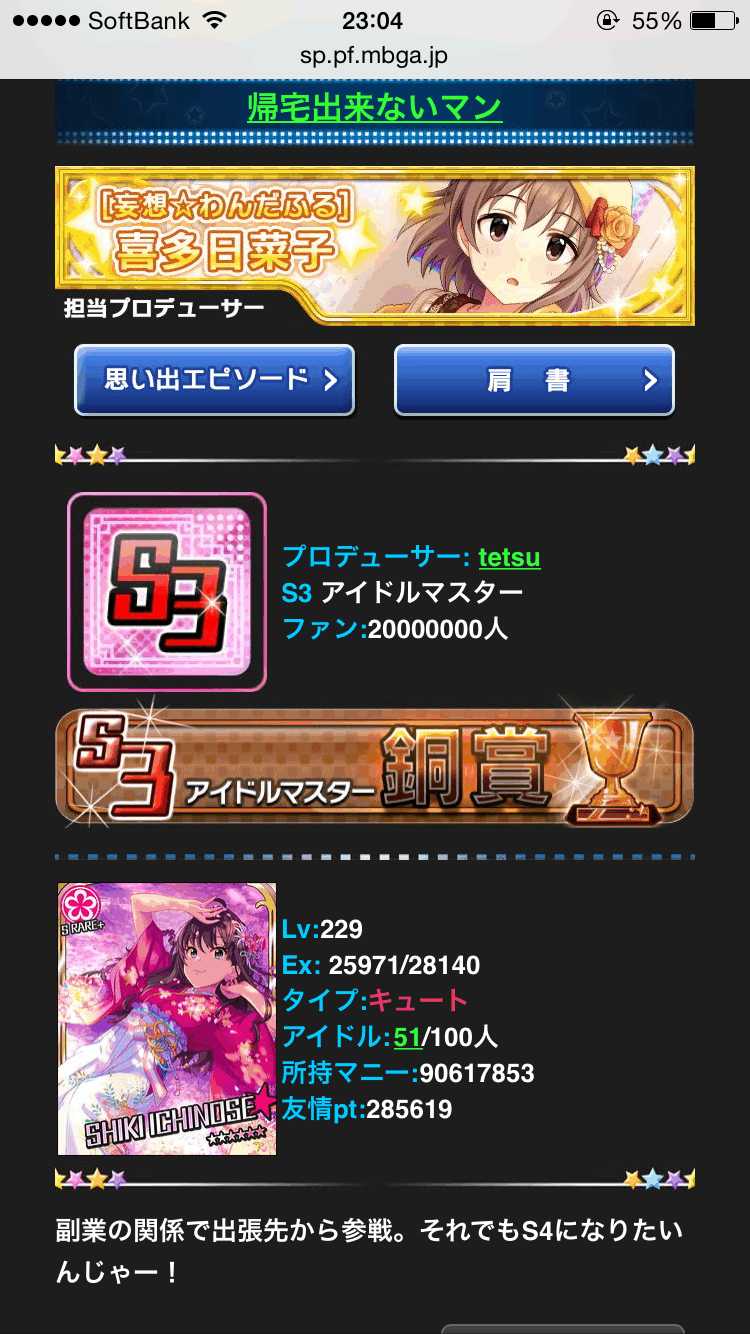Tap the 肩書 button
The image size is (750, 1334).
(534, 380)
